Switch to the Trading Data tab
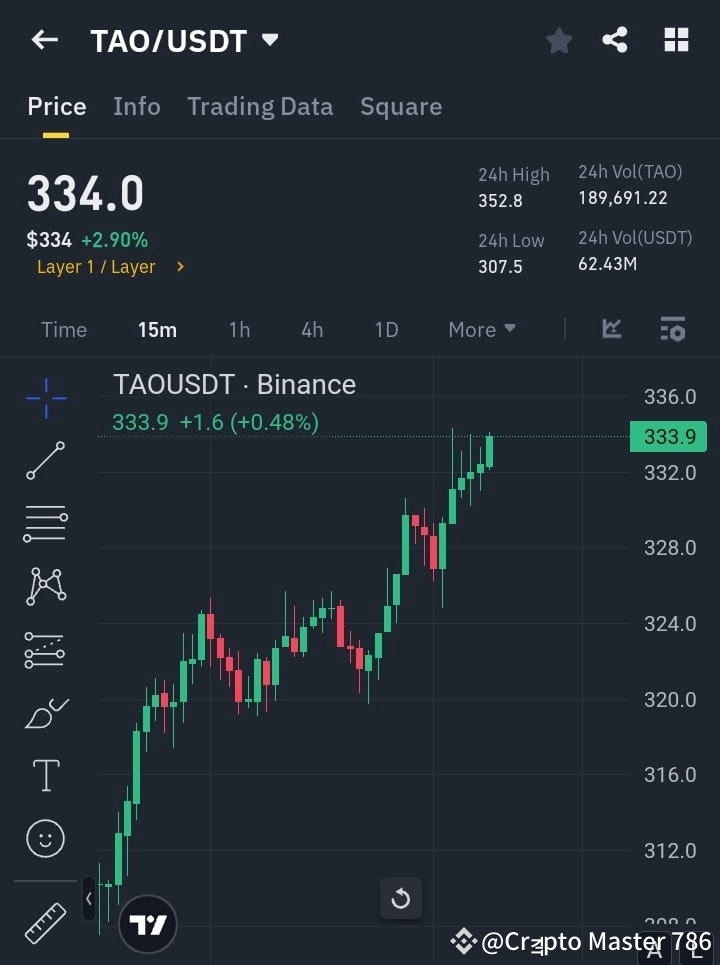This screenshot has height=965, width=720. coord(260,106)
